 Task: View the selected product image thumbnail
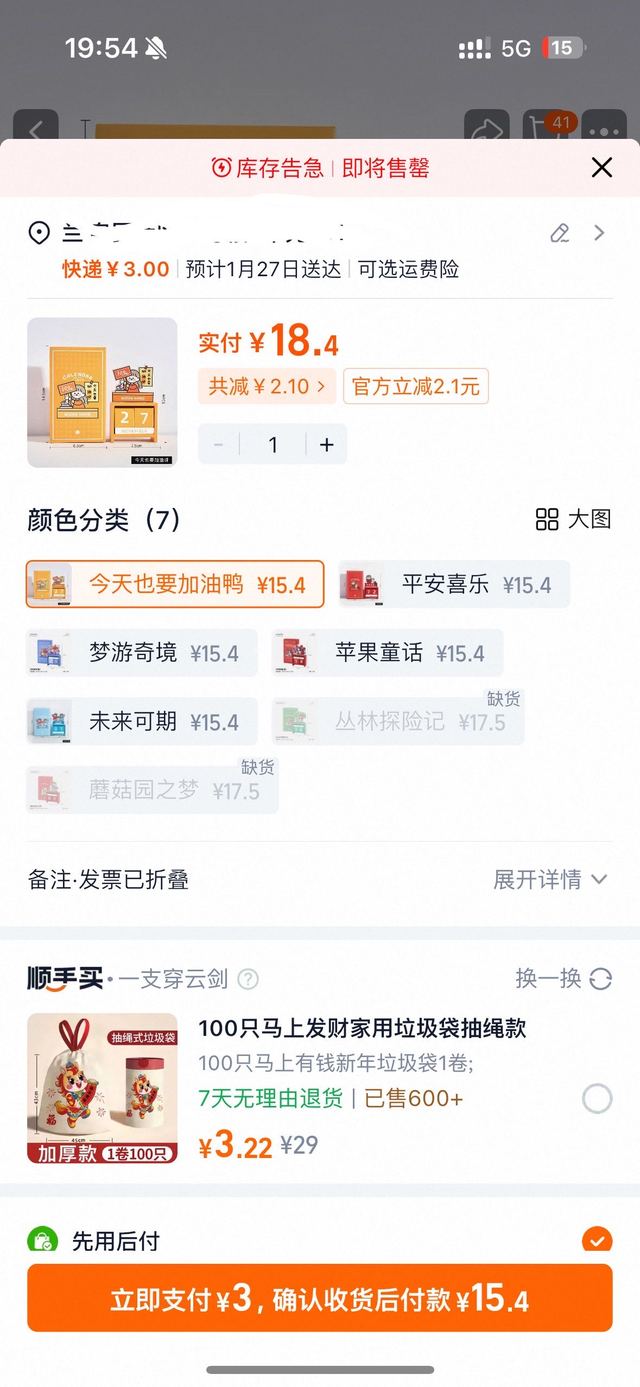[x=102, y=392]
